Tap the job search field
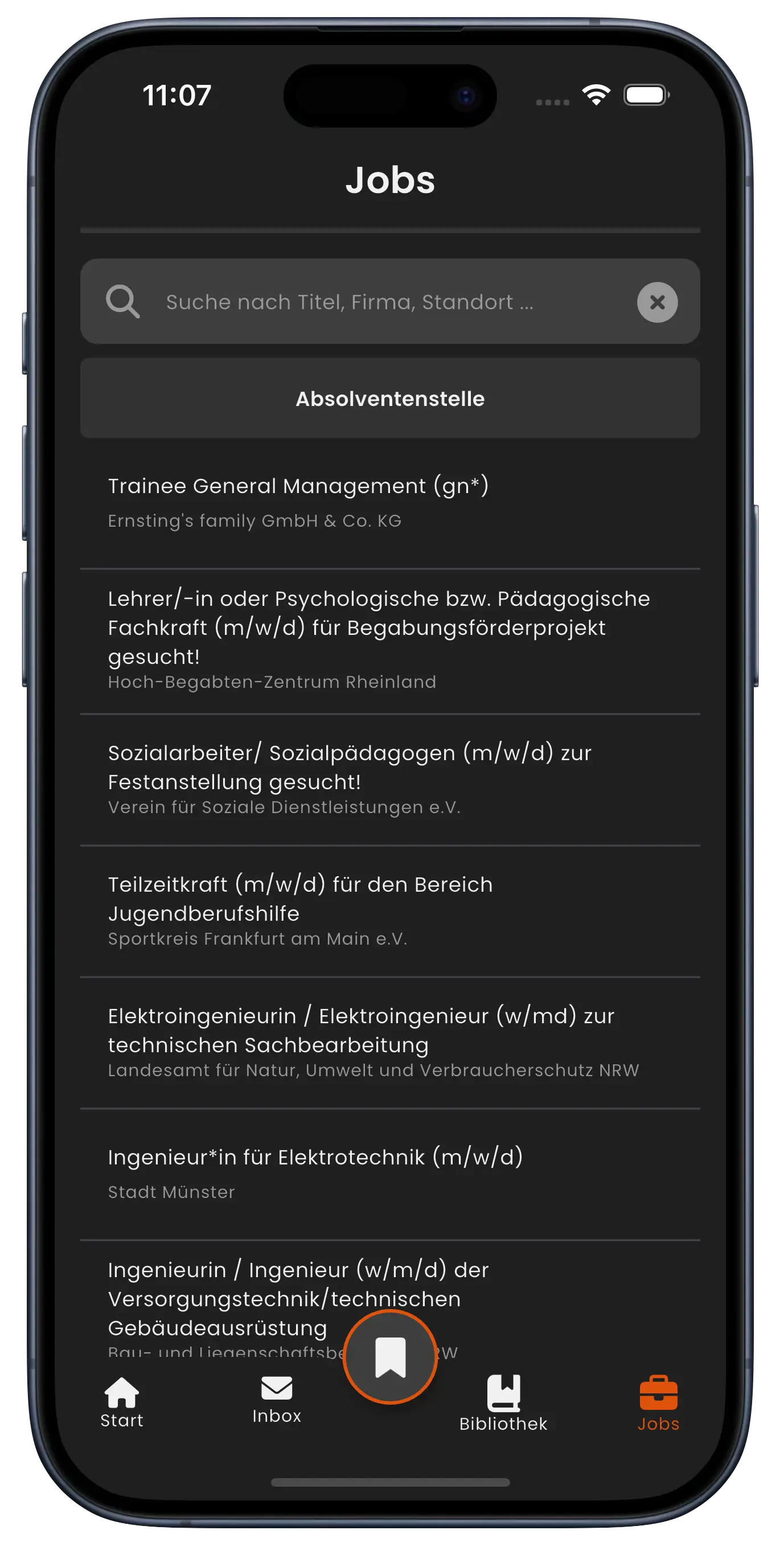Screen dimensions: 784x1563 tap(364, 302)
